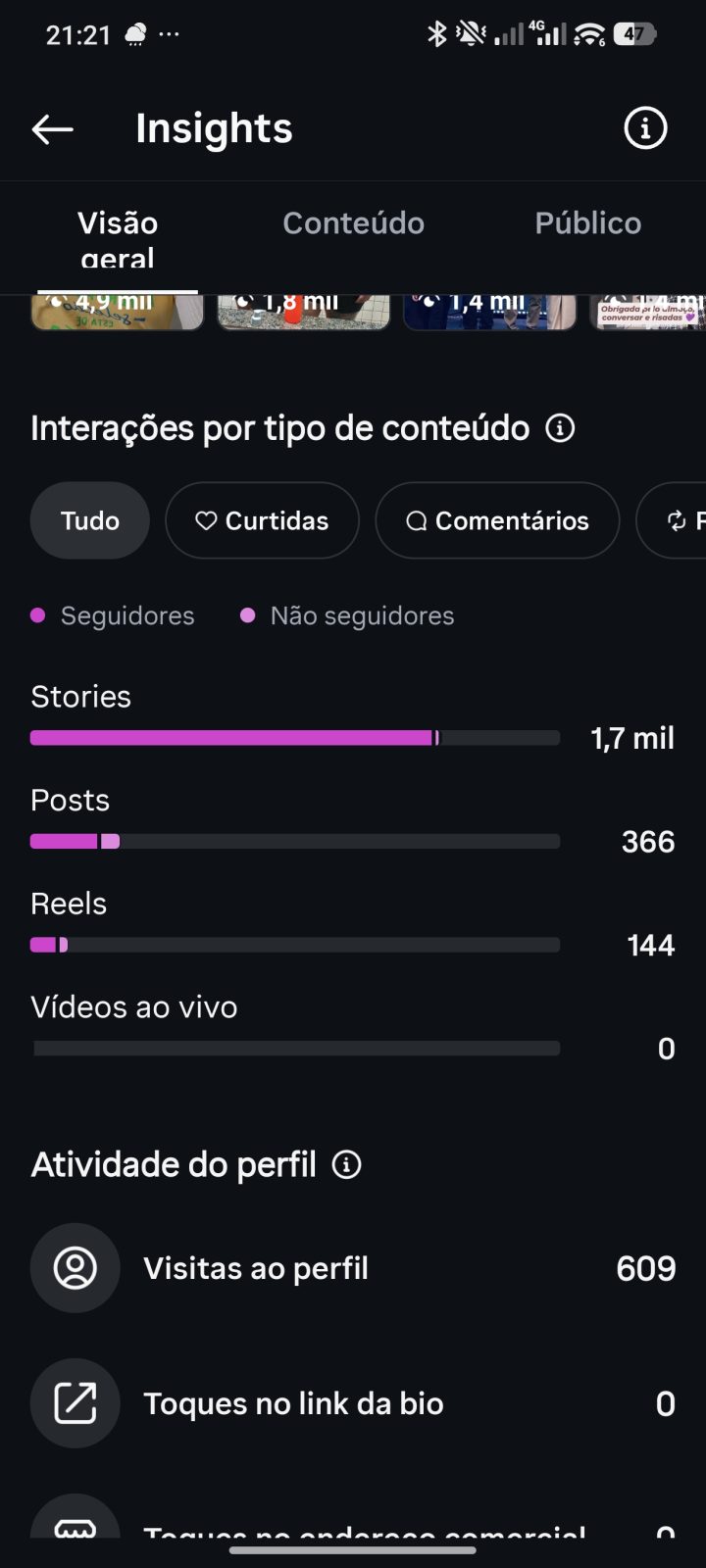Go back from Insights
706x1568 pixels.
52,128
